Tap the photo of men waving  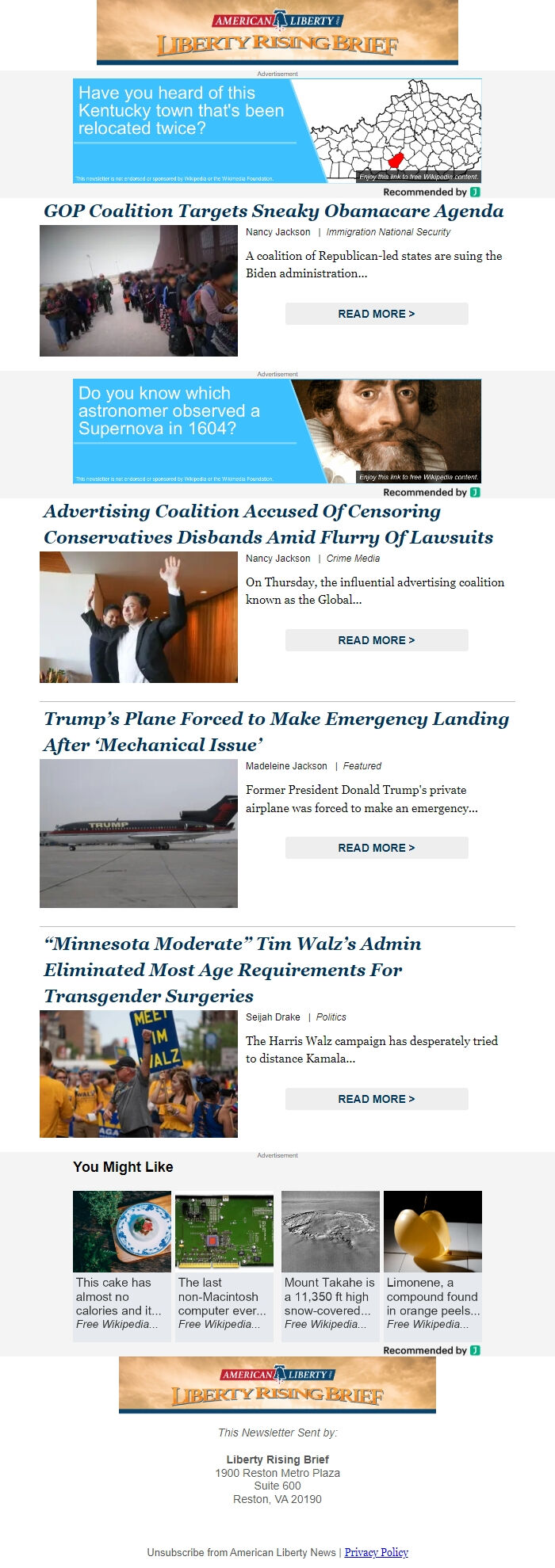[x=139, y=617]
